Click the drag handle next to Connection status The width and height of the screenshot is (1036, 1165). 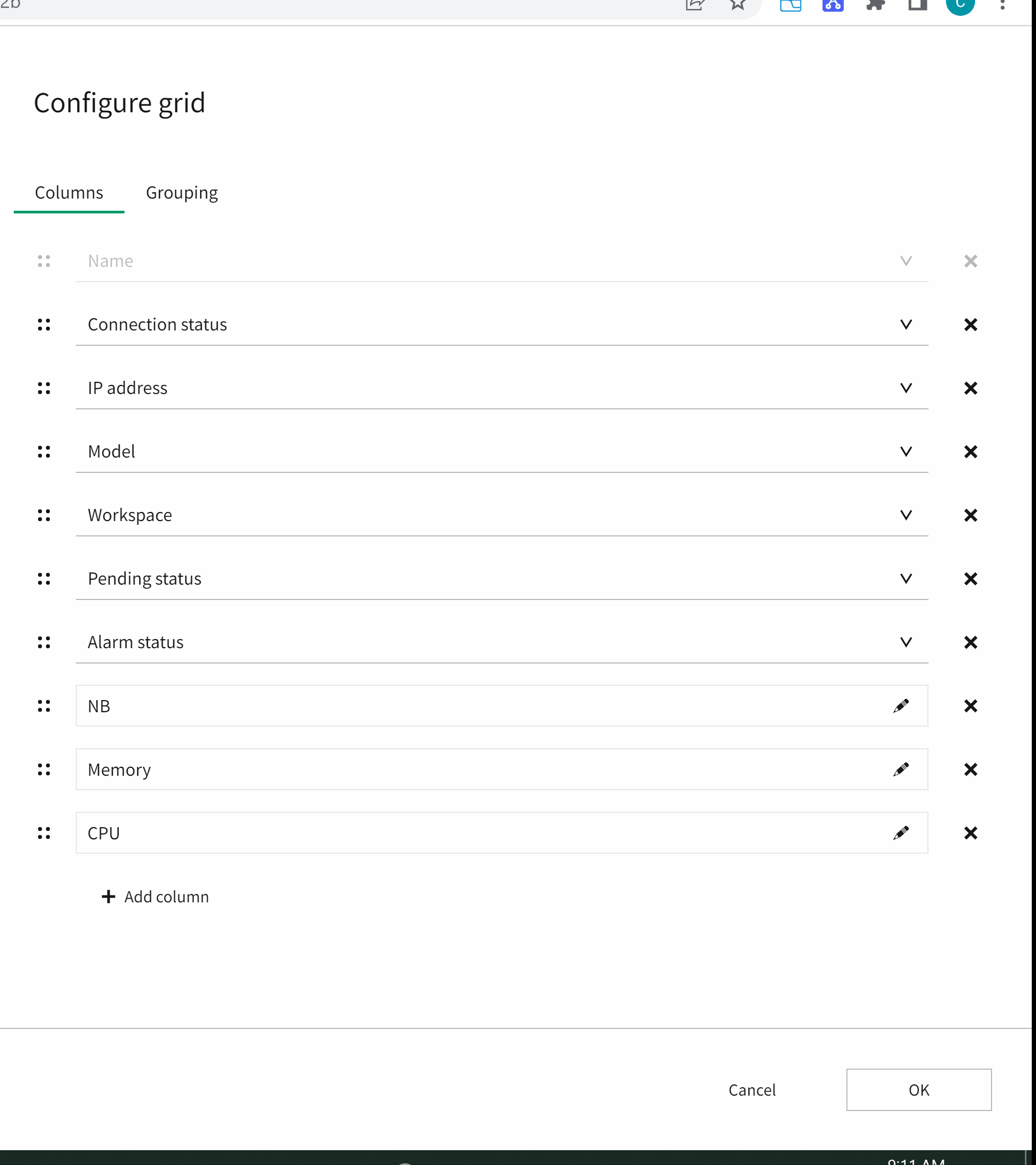pos(44,324)
